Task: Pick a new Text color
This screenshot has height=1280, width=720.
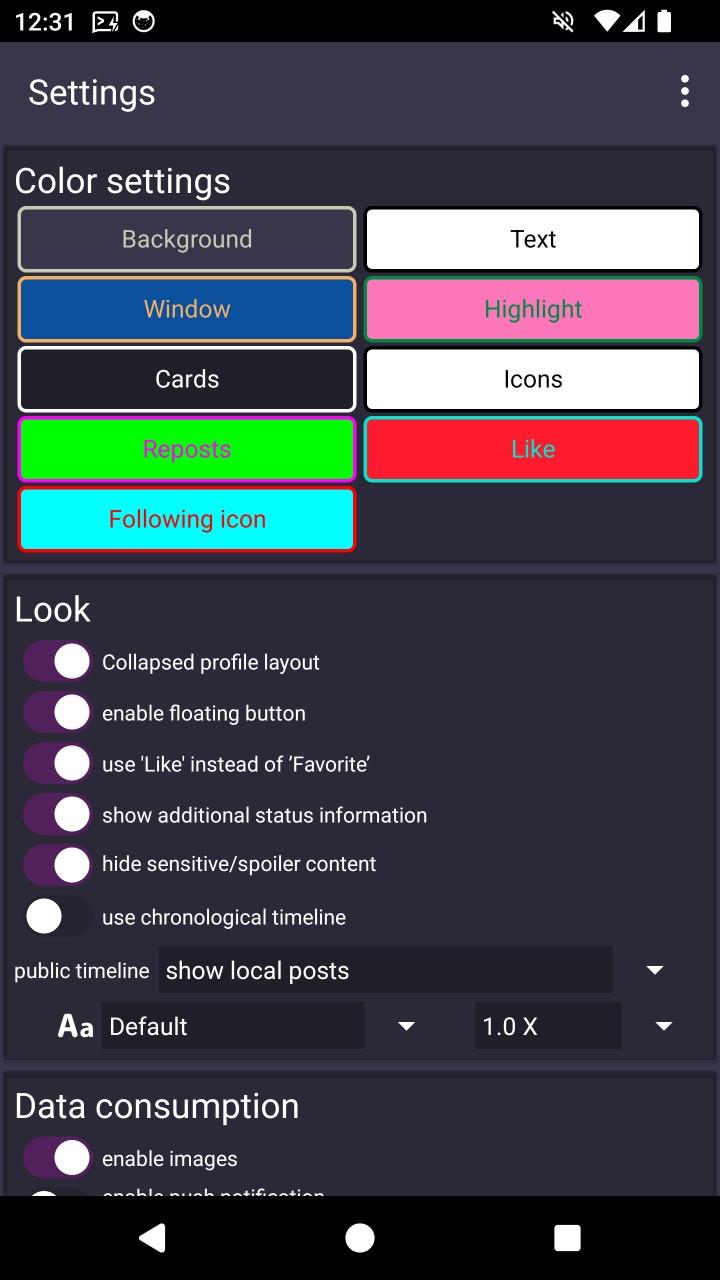Action: (x=533, y=239)
